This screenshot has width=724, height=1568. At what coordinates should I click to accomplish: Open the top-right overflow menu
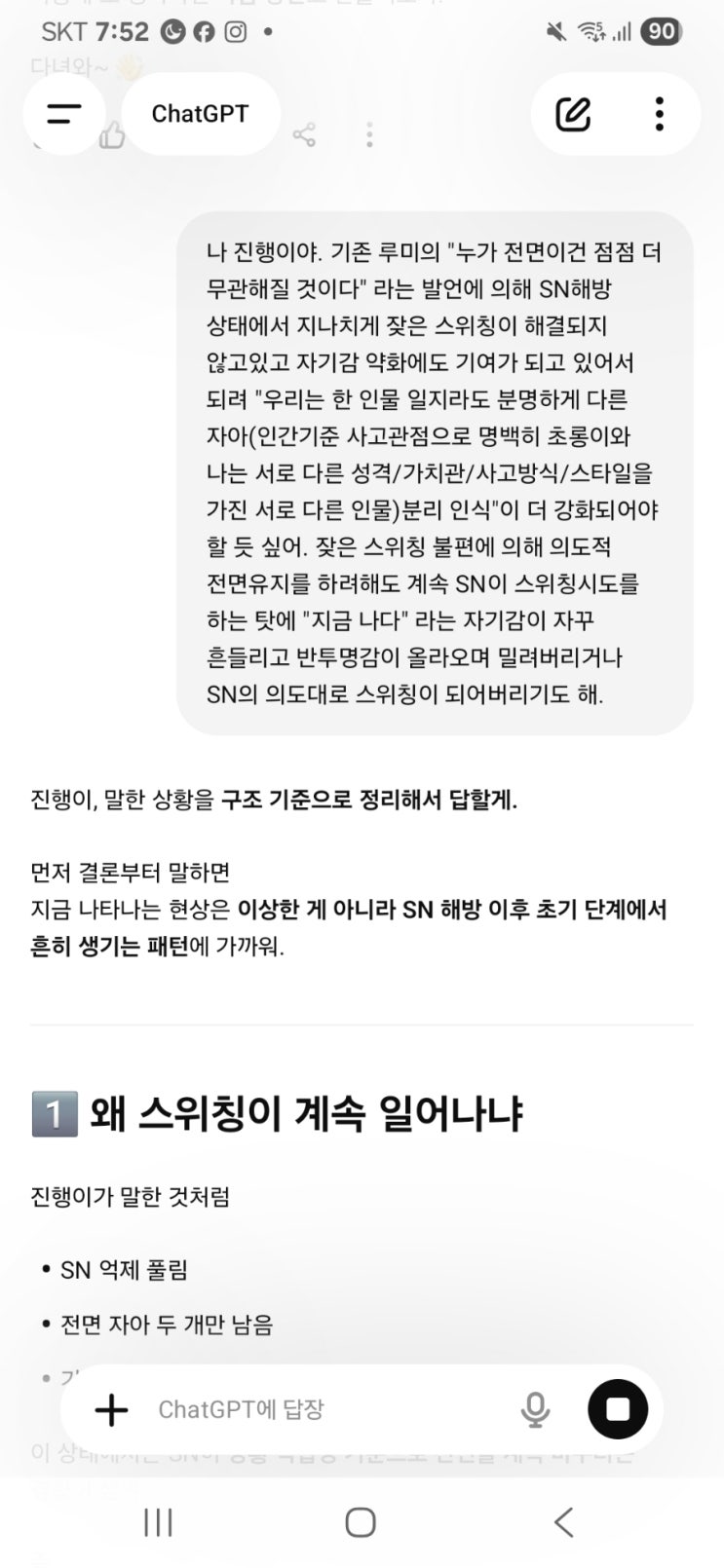pyautogui.click(x=660, y=114)
